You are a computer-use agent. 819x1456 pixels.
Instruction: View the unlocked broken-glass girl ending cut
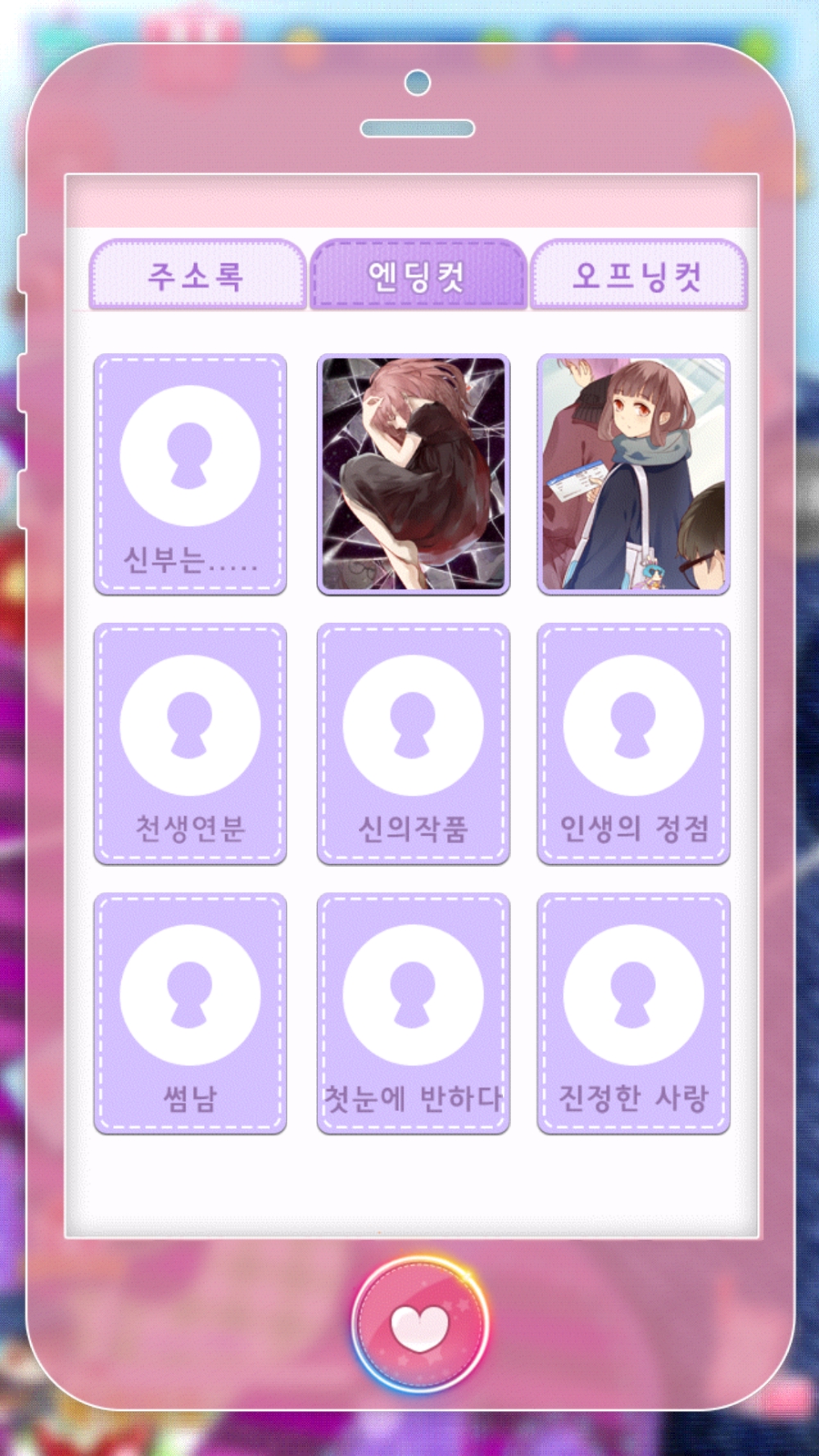413,474
